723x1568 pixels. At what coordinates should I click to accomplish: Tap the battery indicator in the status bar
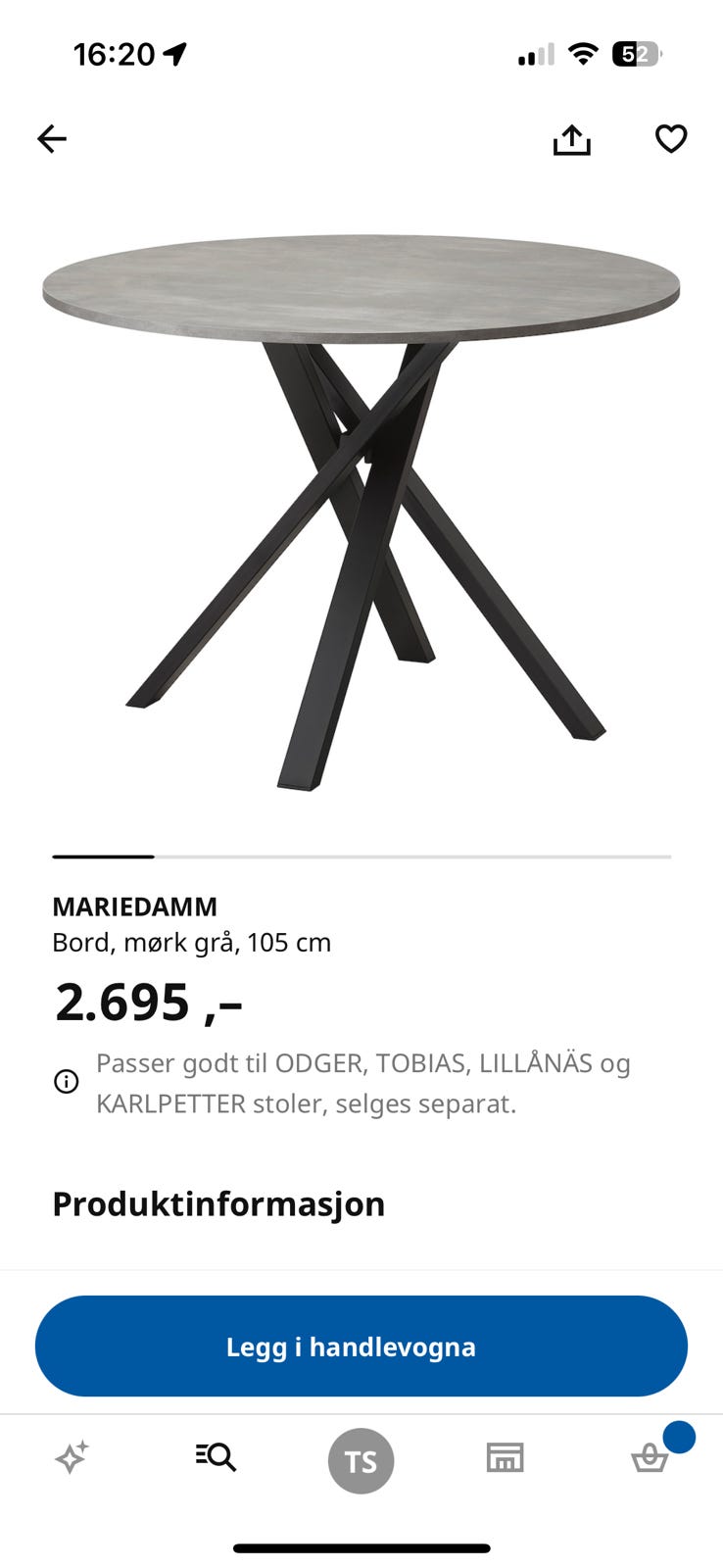[x=634, y=55]
